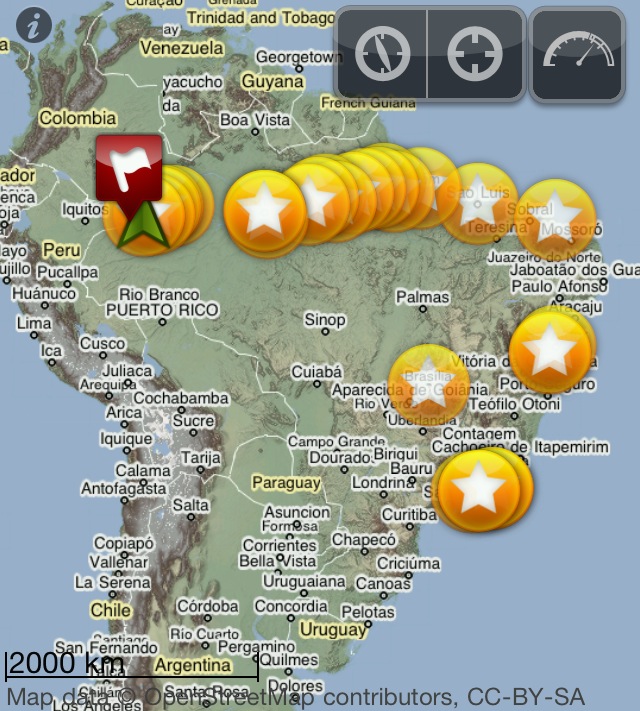The image size is (640, 711).
Task: Open the star marker near São Luís
Action: [x=478, y=203]
